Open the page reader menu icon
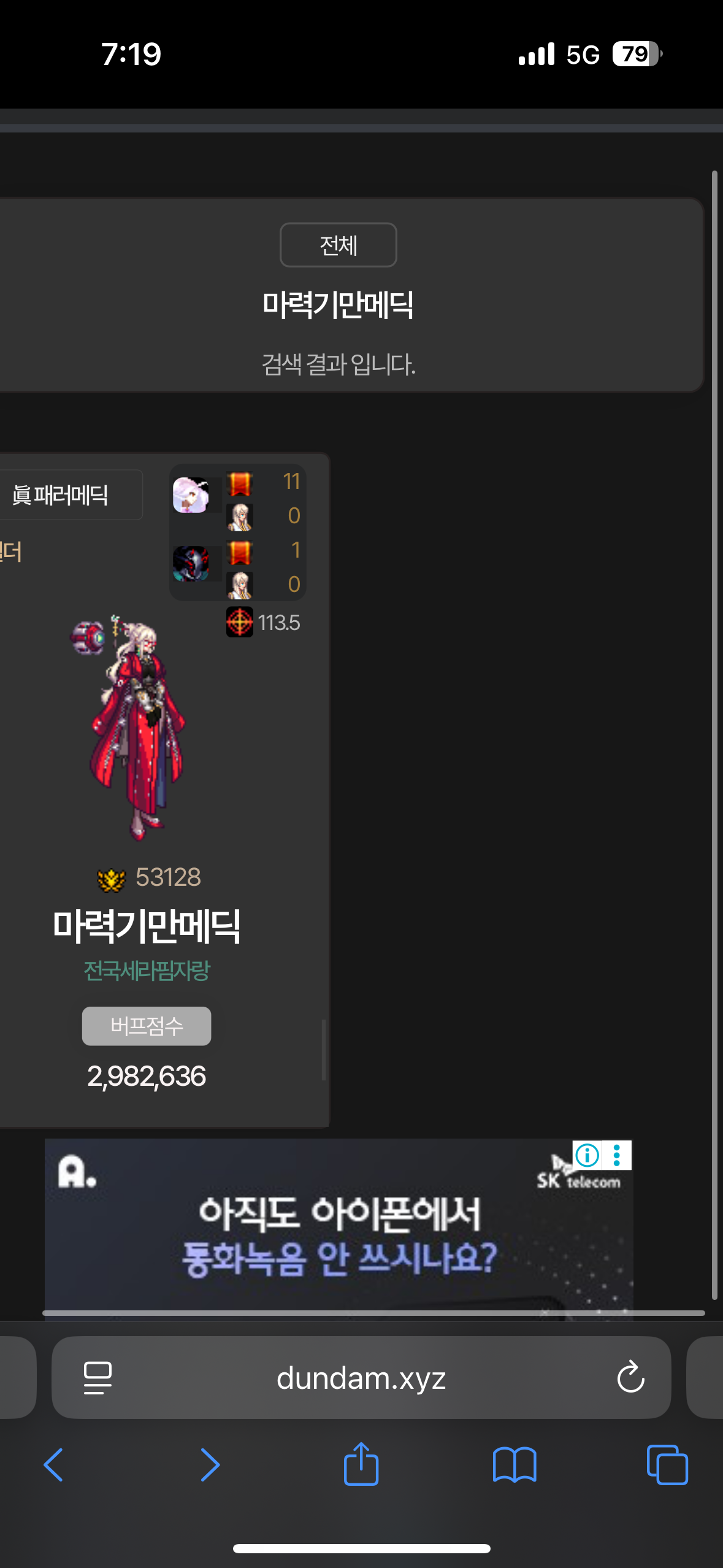The height and width of the screenshot is (1568, 723). click(98, 1378)
